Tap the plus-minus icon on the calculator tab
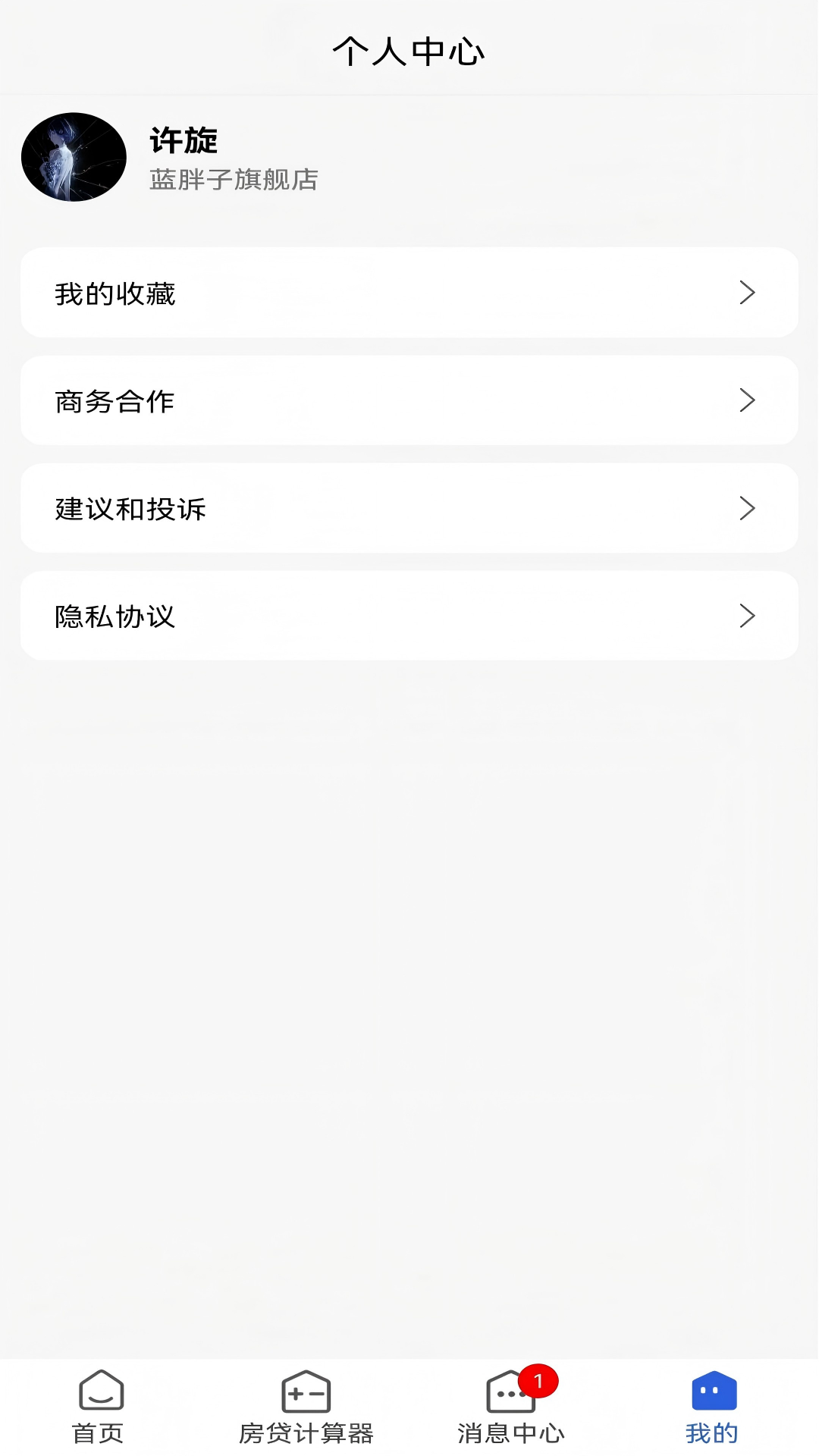819x1456 pixels. point(306,1392)
